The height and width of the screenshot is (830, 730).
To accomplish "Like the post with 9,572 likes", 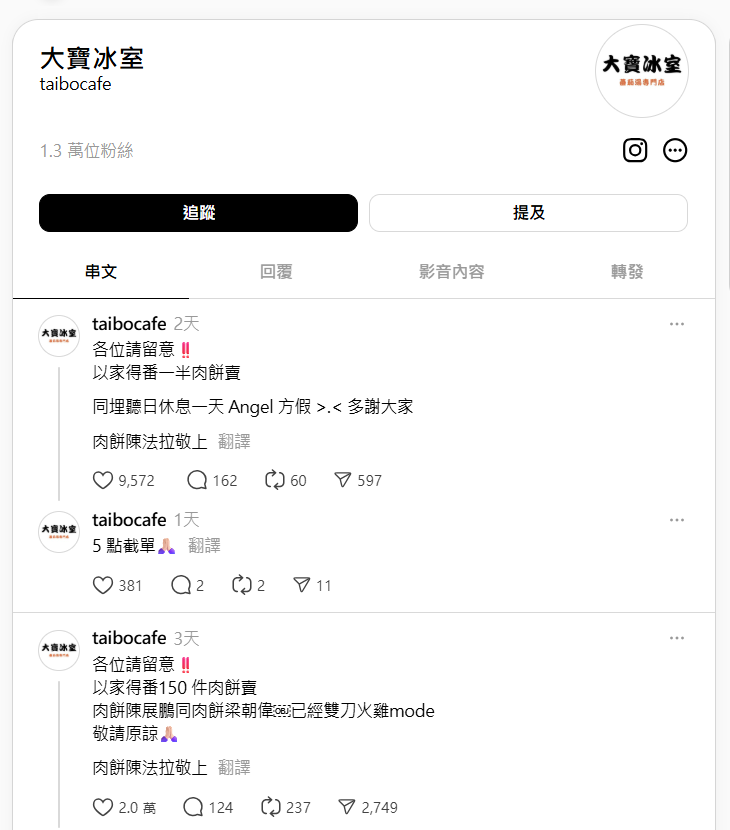I will (x=103, y=480).
